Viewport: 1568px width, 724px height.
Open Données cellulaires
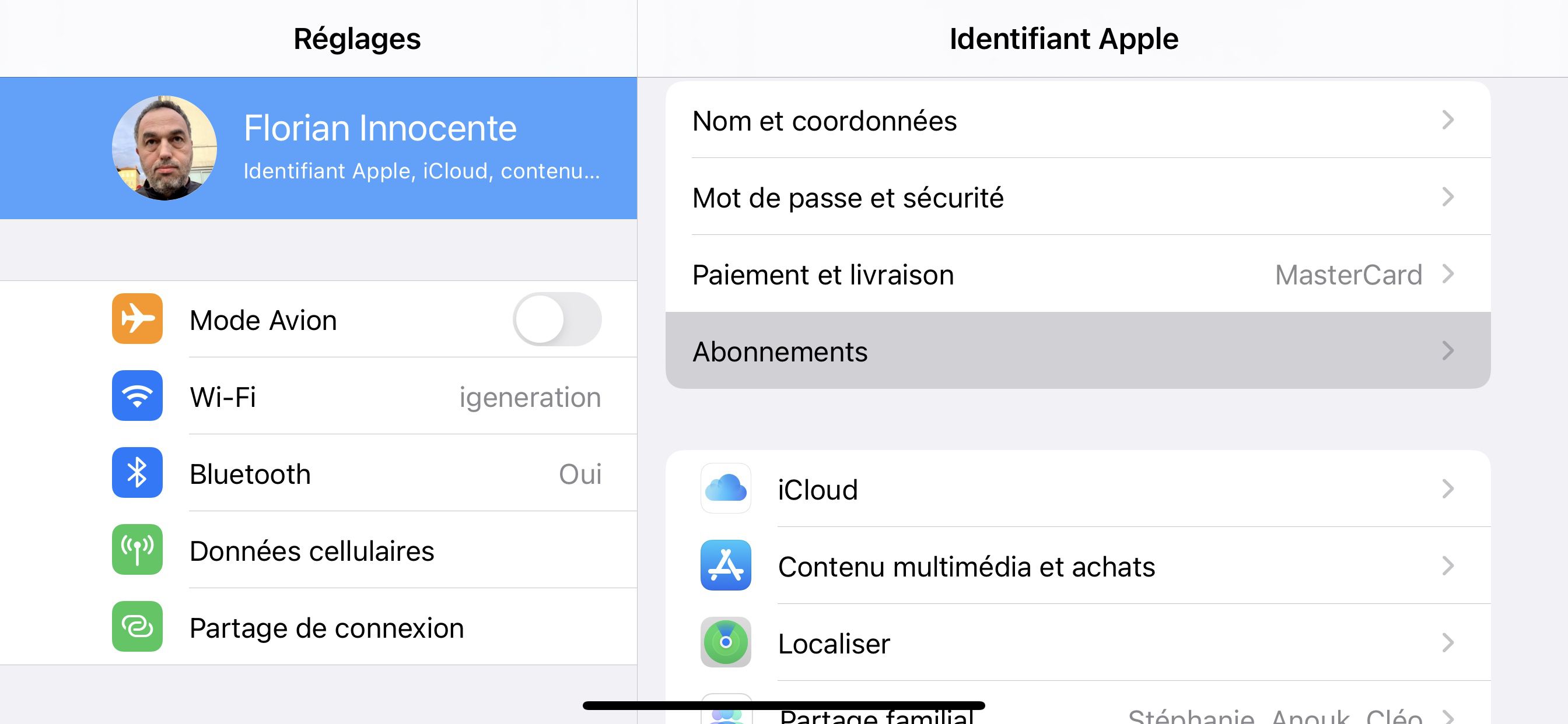365,551
